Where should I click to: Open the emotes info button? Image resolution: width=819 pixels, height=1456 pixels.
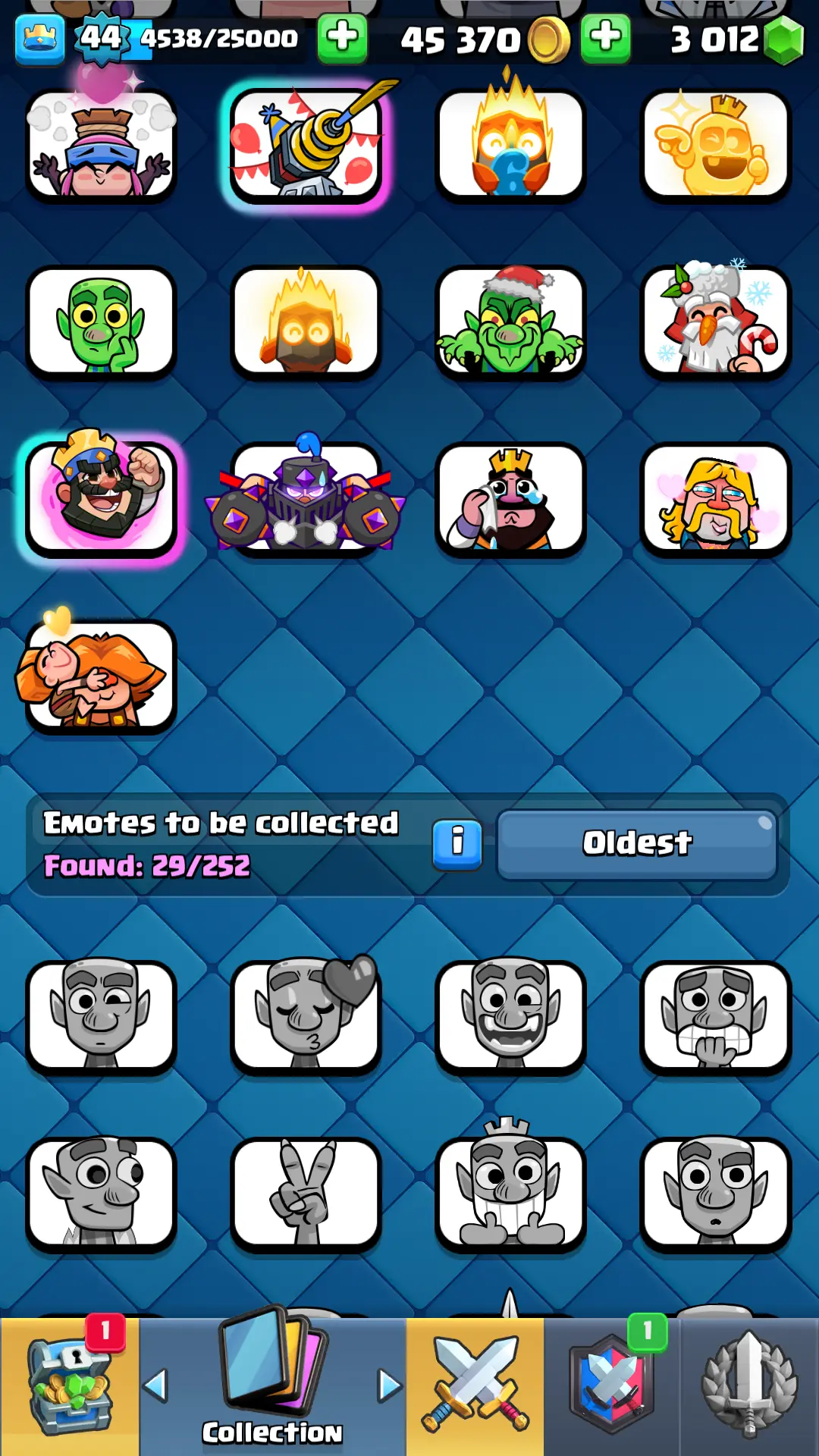(x=457, y=843)
